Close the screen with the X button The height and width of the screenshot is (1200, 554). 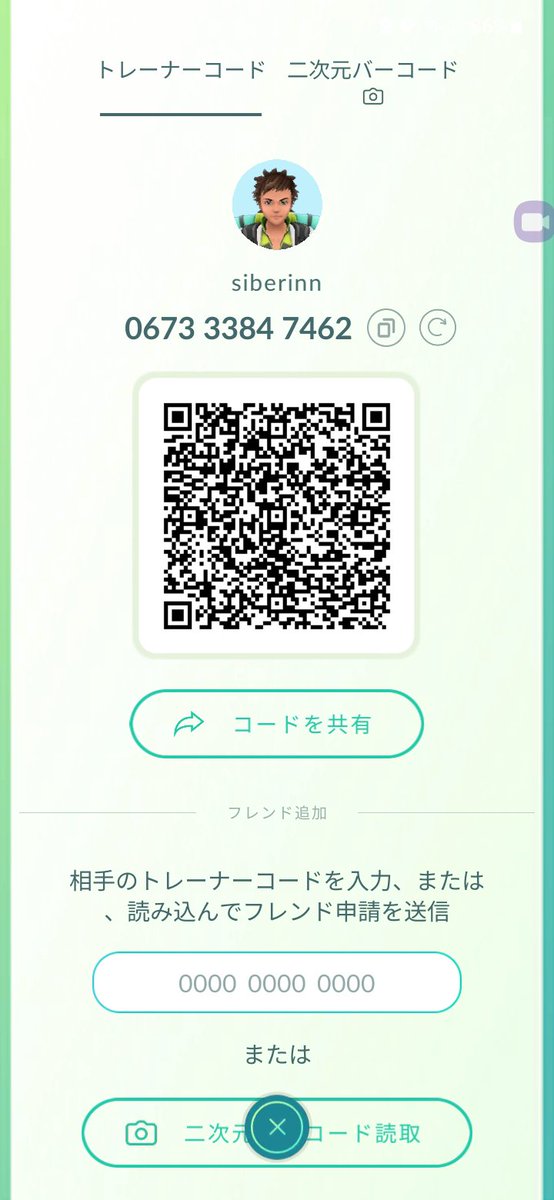pos(278,1128)
